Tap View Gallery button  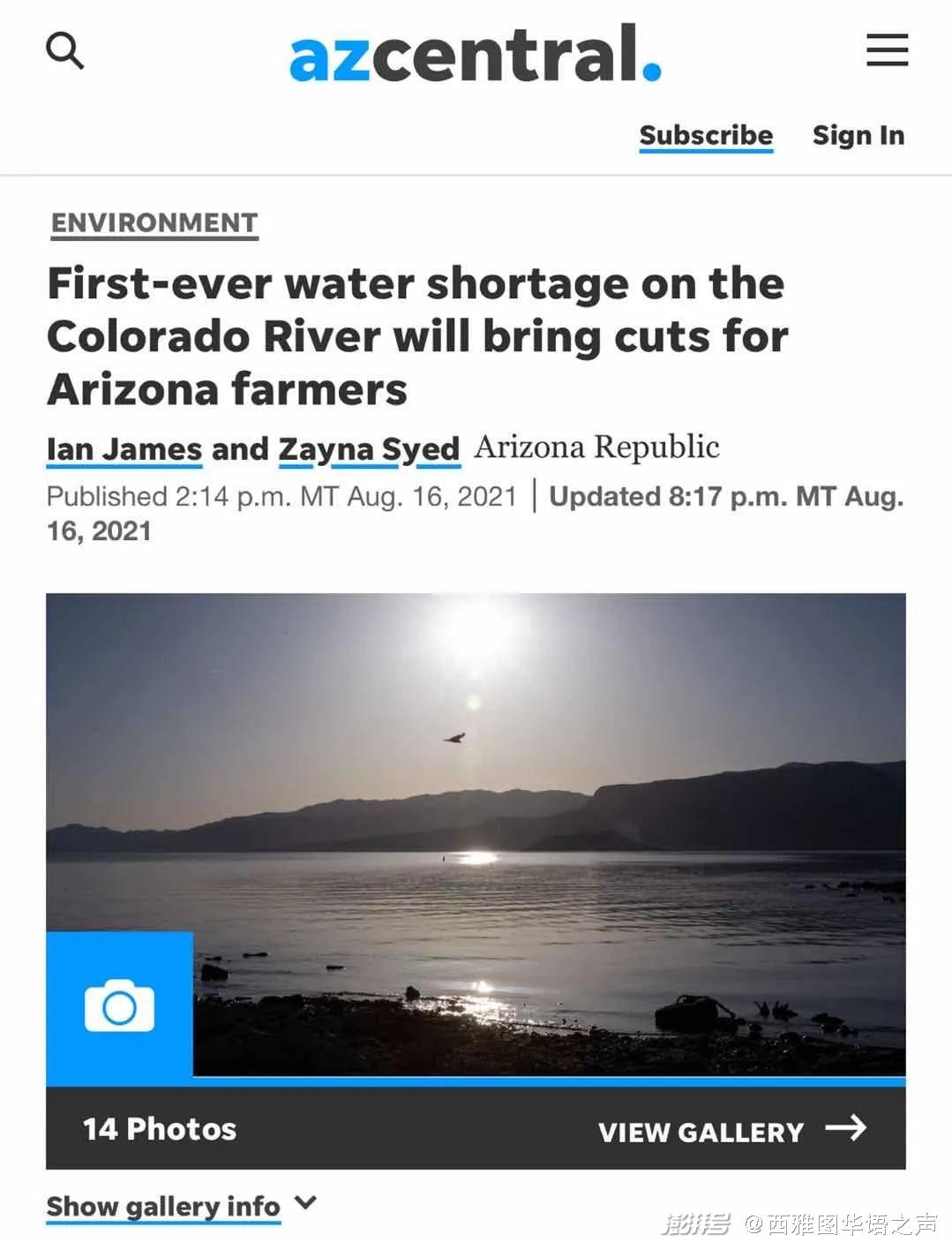pos(731,1130)
